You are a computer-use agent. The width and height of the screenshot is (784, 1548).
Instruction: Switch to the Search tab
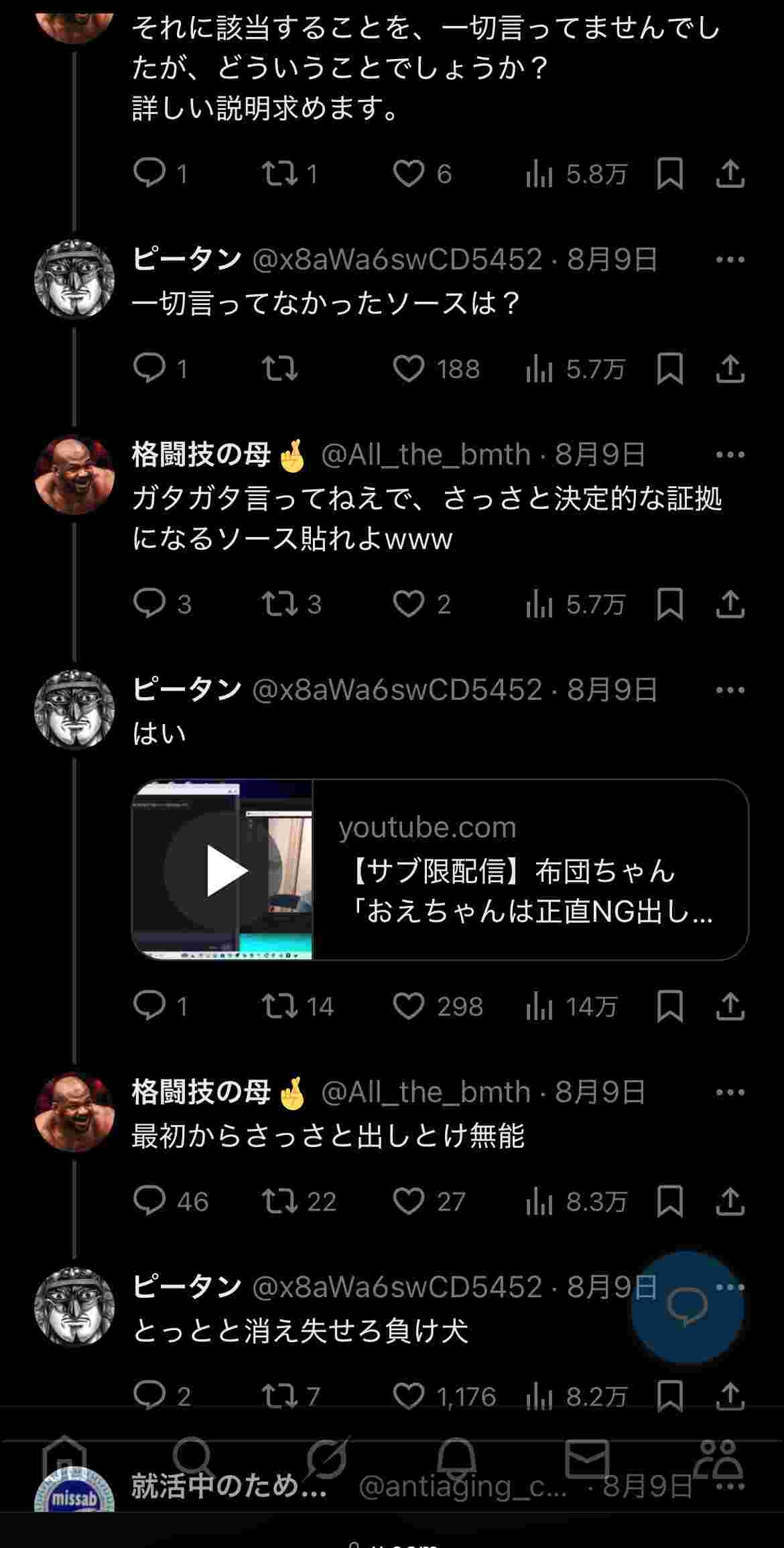click(x=193, y=1457)
